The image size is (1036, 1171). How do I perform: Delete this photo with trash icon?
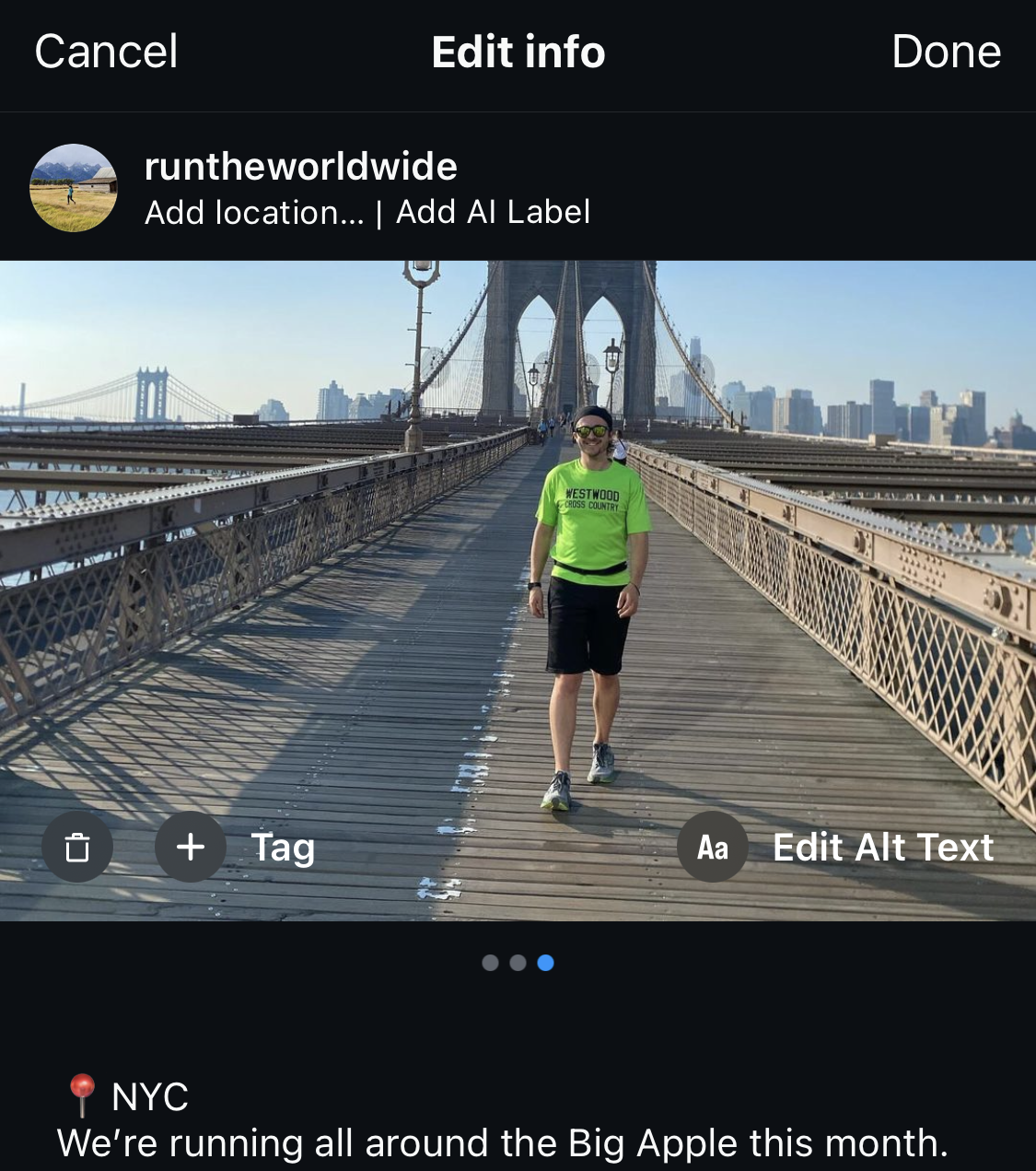(77, 847)
